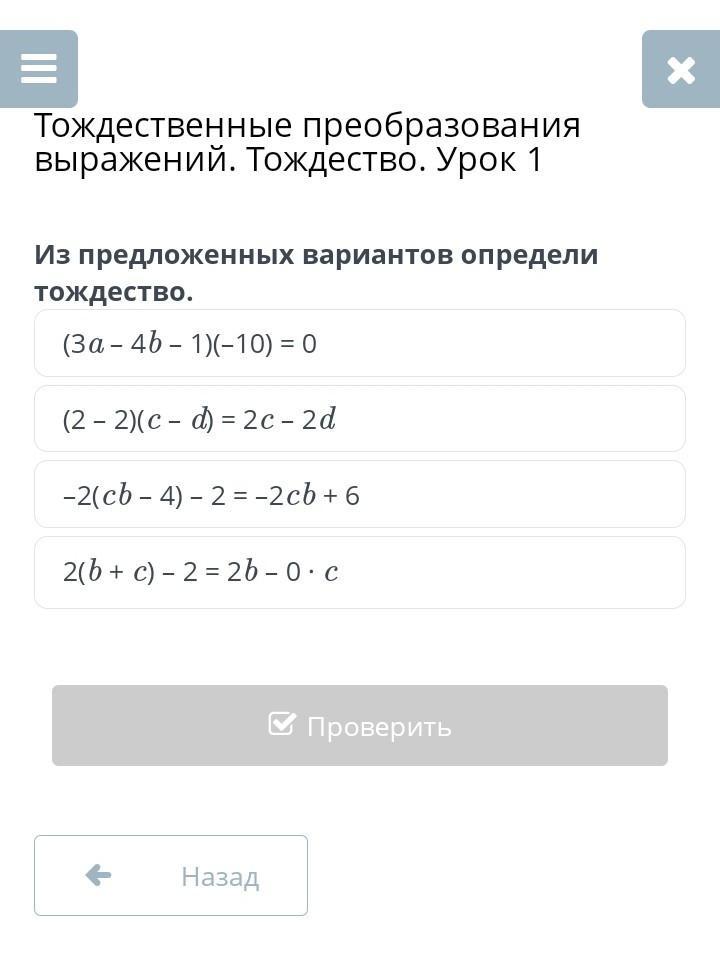Select option 2(b + c) – 2 = 2b – 0 · c
Viewport: 720px width, 979px height.
[359, 572]
